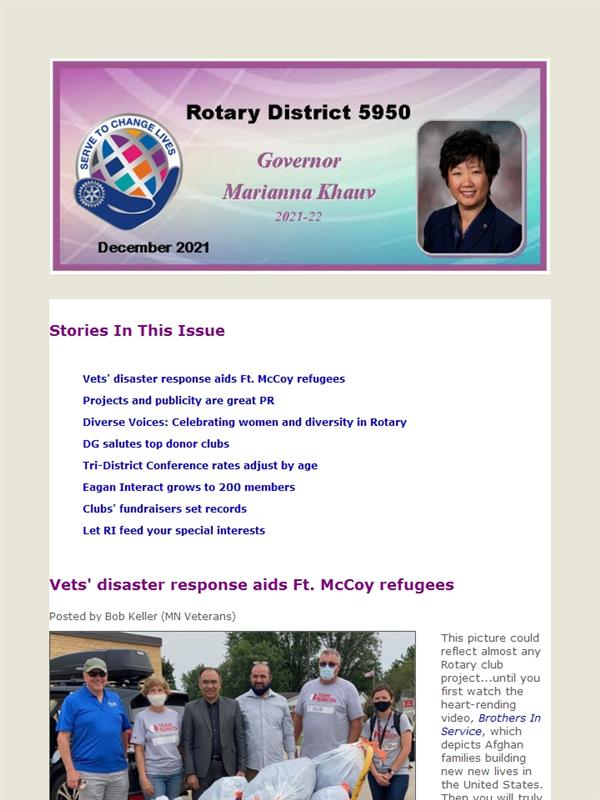
Task: Open Tri-District Conference rates adjust by age
Action: point(200,466)
